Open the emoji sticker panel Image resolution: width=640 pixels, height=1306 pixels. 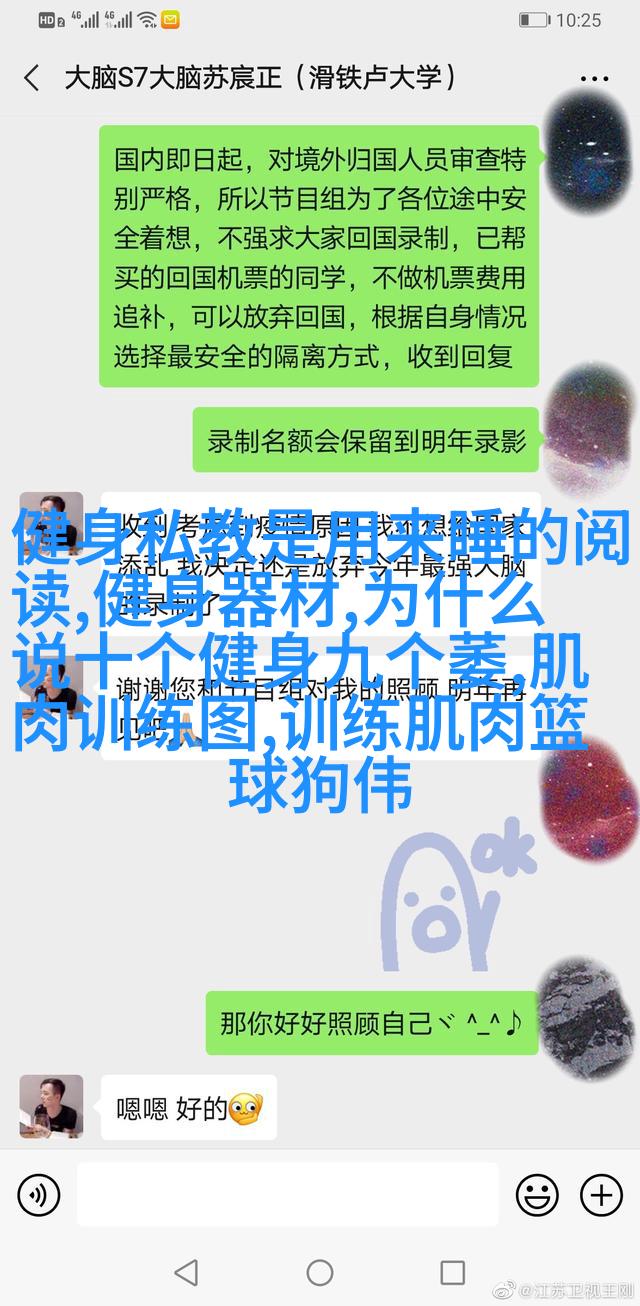coord(538,1194)
